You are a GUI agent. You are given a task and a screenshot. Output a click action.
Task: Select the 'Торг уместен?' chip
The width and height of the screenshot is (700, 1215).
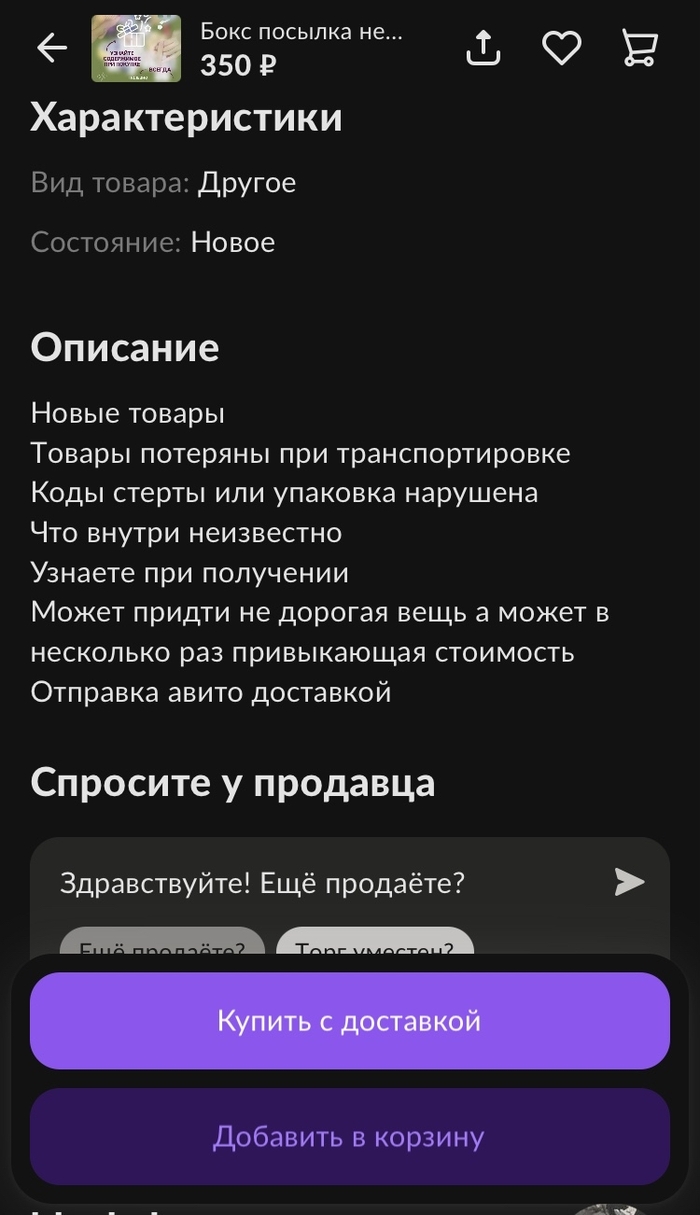click(374, 943)
